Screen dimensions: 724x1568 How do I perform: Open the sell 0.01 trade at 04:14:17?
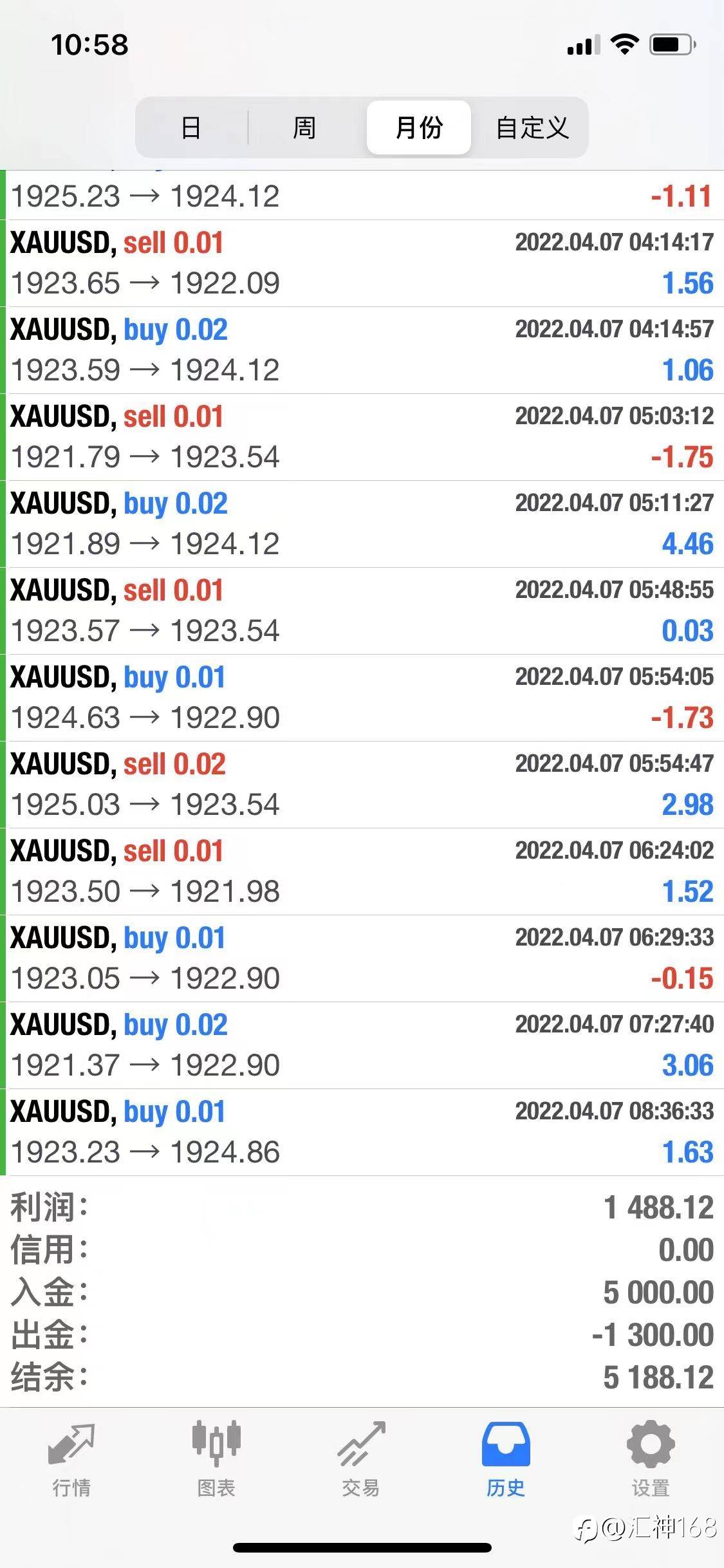click(362, 263)
